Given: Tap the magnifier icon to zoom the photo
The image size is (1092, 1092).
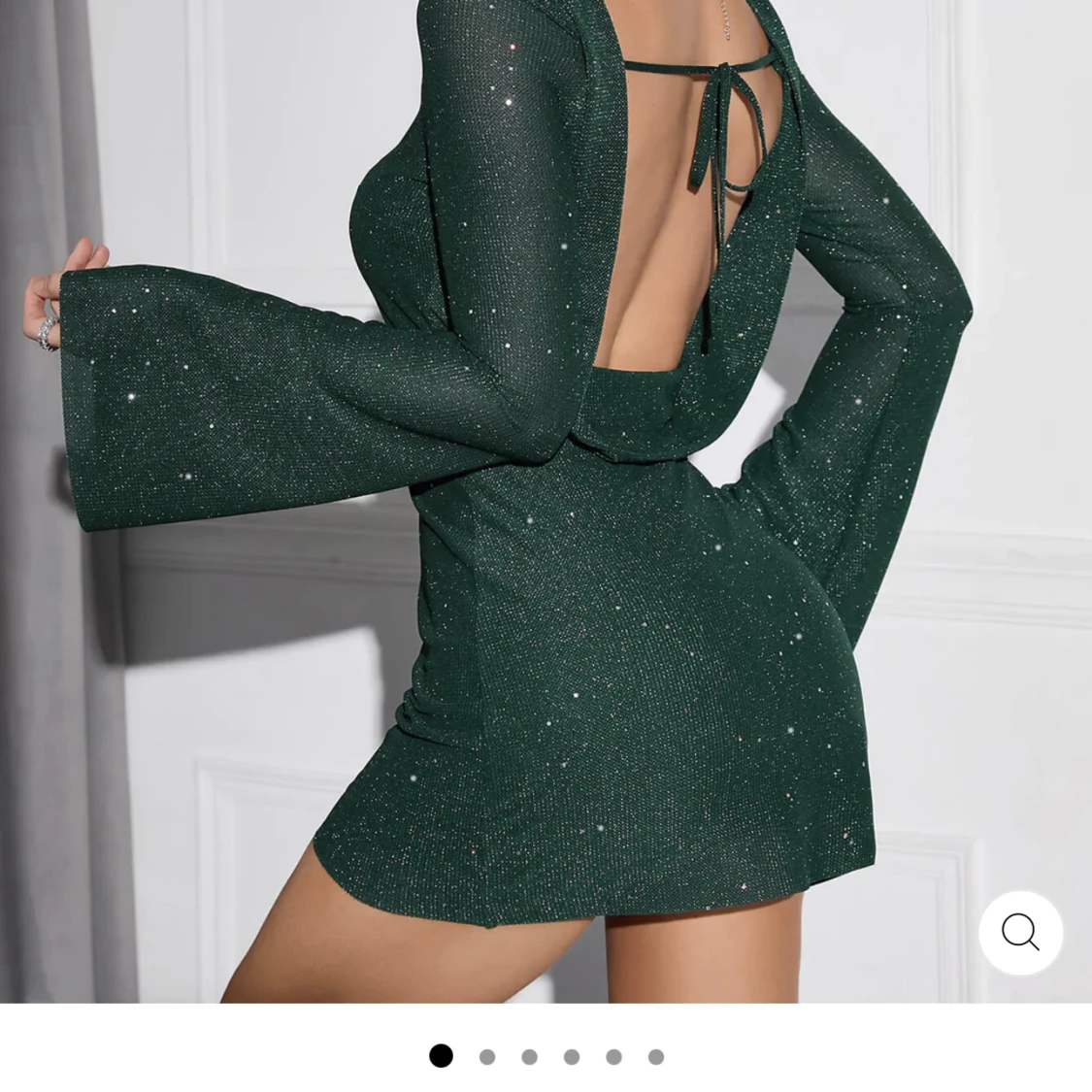Looking at the screenshot, I should point(1020,933).
